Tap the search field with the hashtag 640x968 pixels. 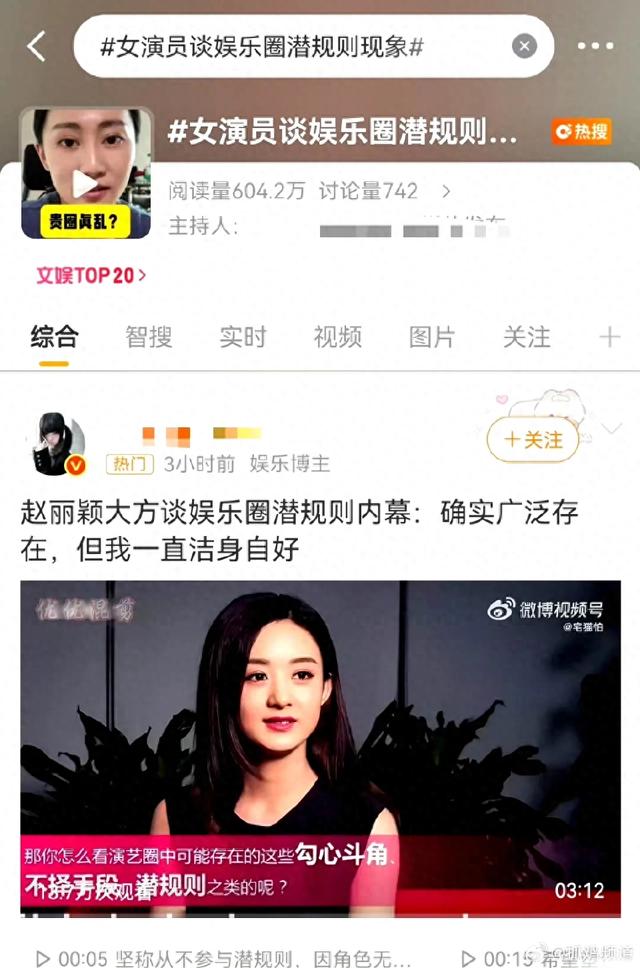[290, 46]
